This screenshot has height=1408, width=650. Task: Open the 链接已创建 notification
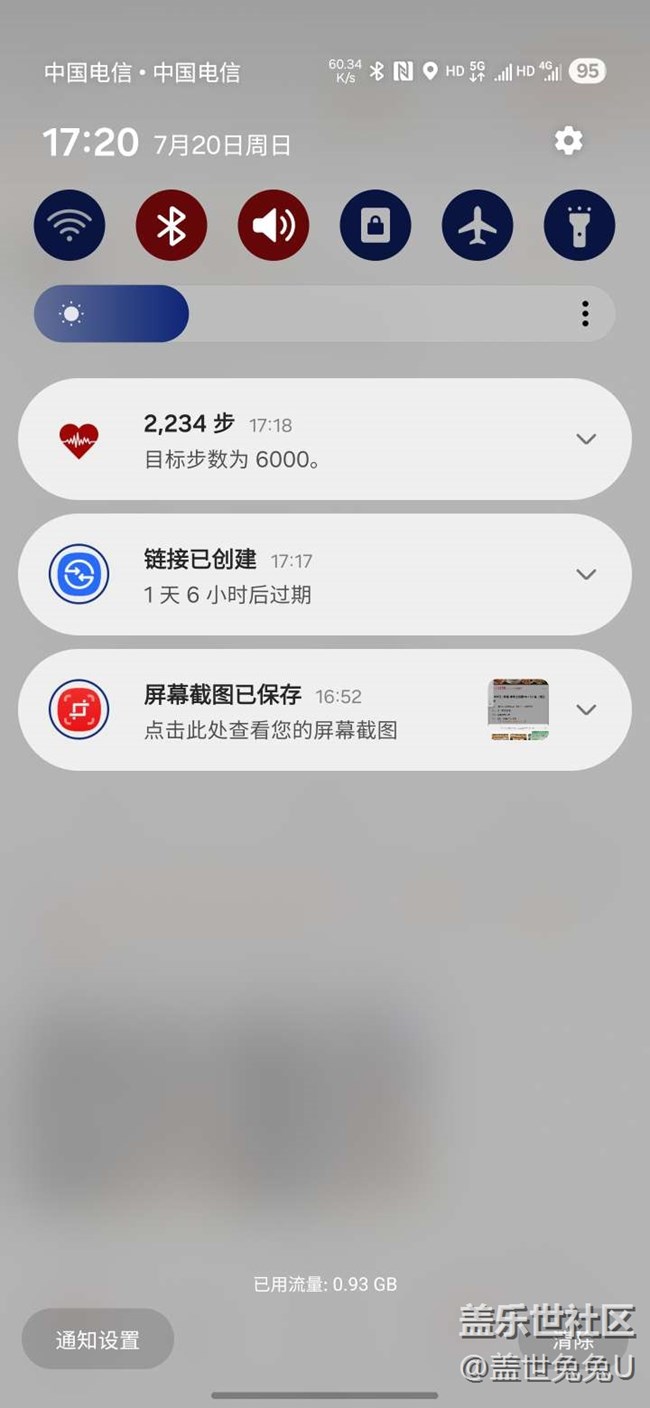pos(325,574)
